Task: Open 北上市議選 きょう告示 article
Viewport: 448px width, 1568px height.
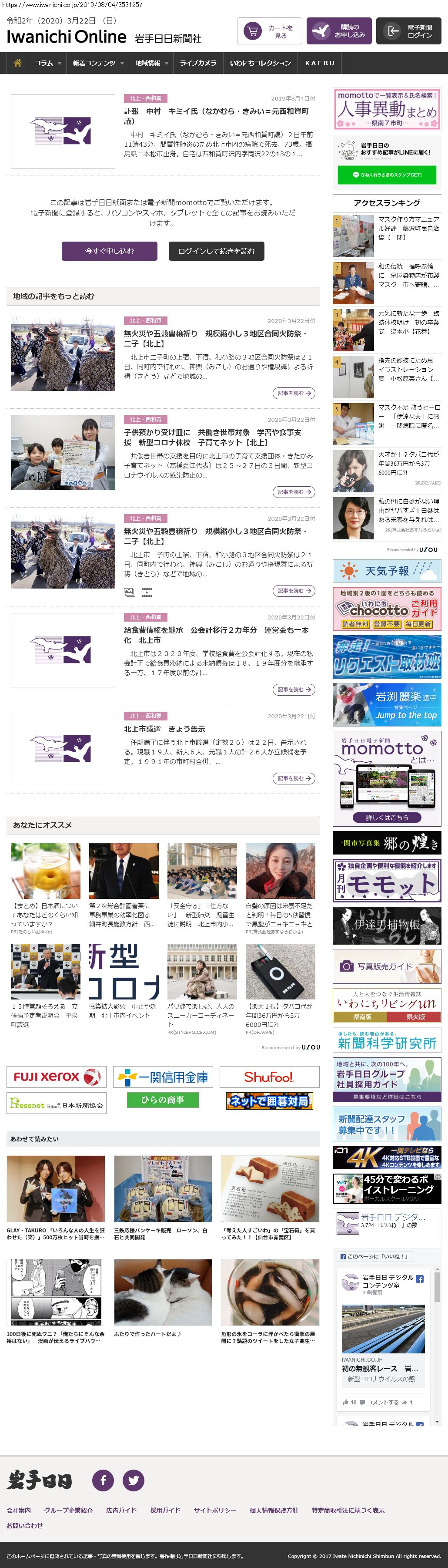Action: [165, 729]
